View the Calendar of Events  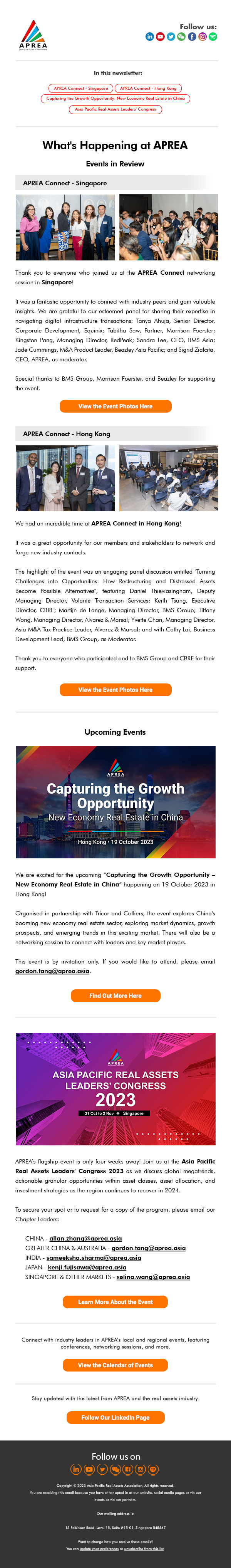click(115, 1365)
